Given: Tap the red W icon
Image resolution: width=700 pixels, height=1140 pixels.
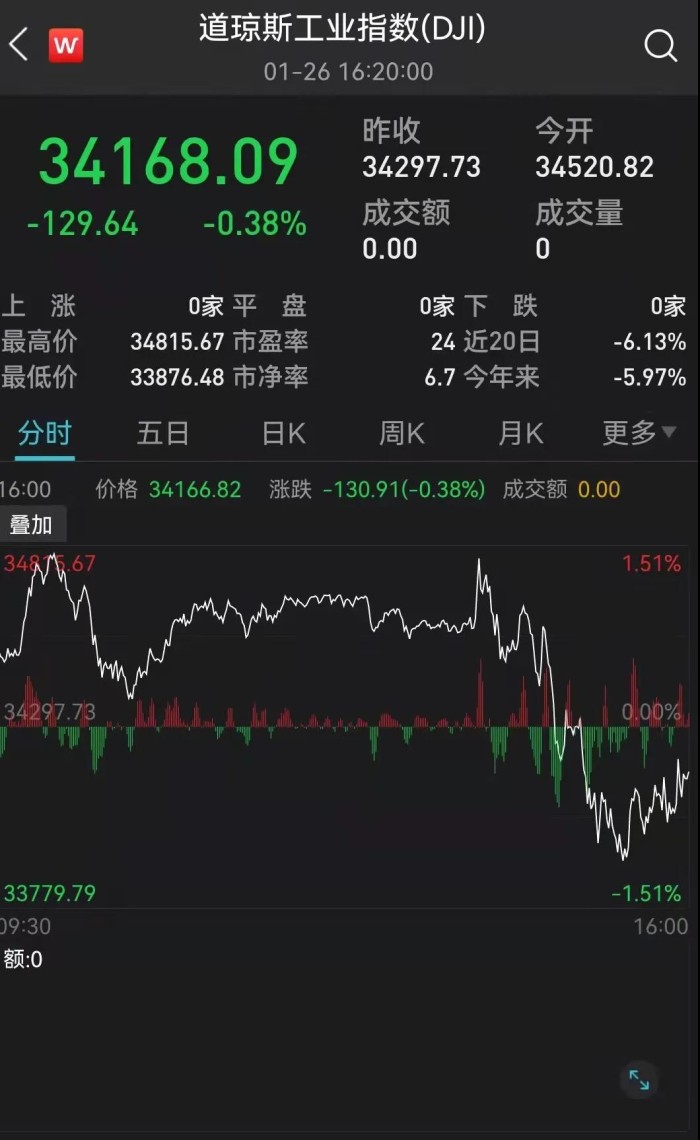Looking at the screenshot, I should pyautogui.click(x=65, y=45).
